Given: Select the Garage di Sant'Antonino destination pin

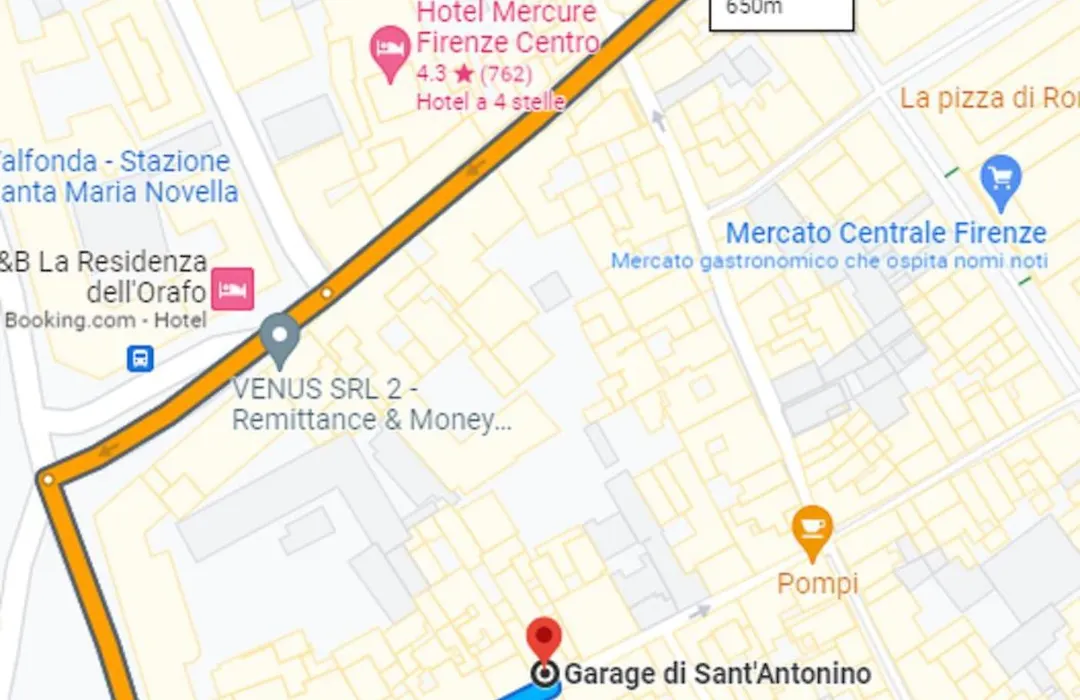Looking at the screenshot, I should pyautogui.click(x=543, y=640).
